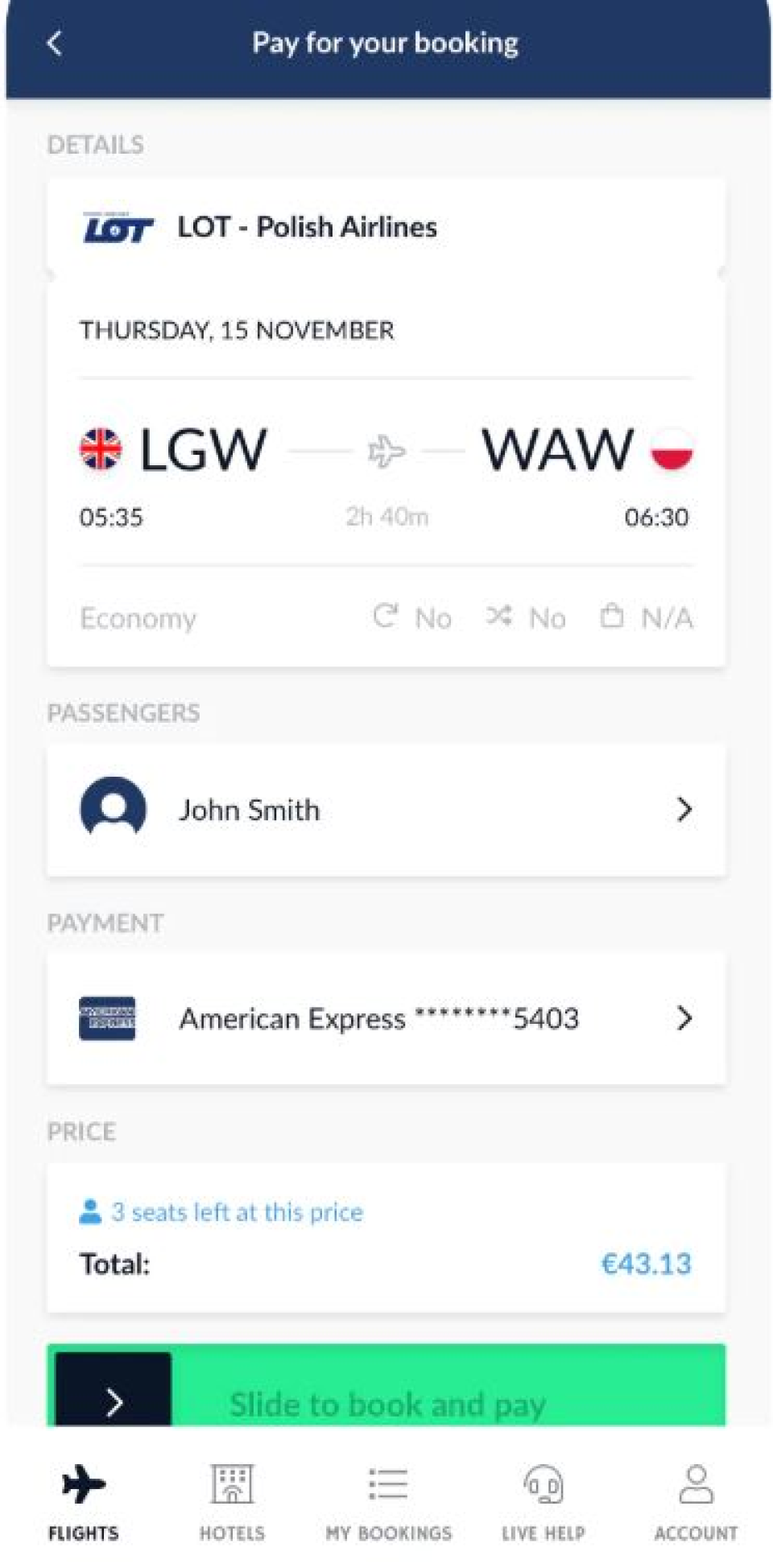Screen dimensions: 773x1568
Task: Go back from the booking payment screen
Action: point(55,43)
